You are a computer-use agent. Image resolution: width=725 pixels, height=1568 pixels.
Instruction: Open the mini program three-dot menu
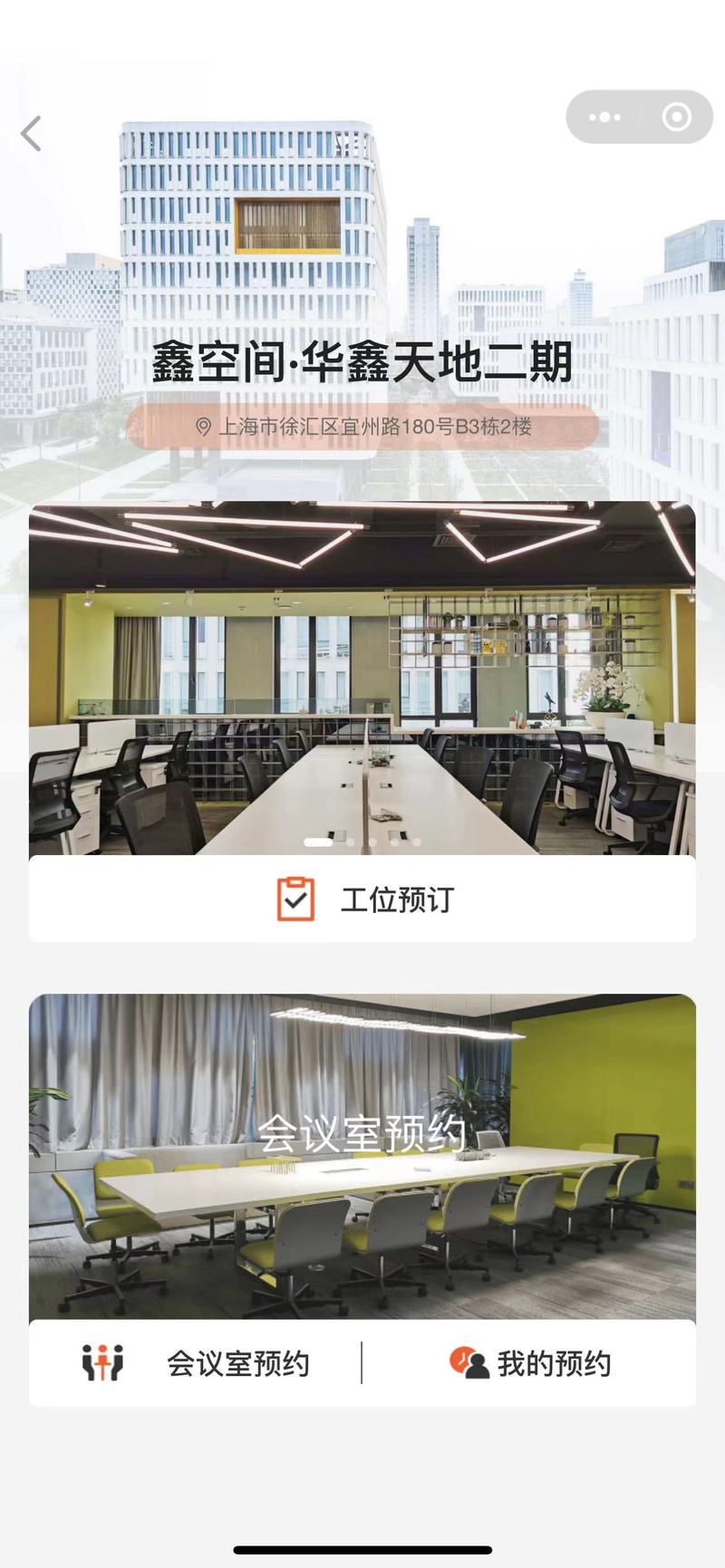pyautogui.click(x=604, y=117)
